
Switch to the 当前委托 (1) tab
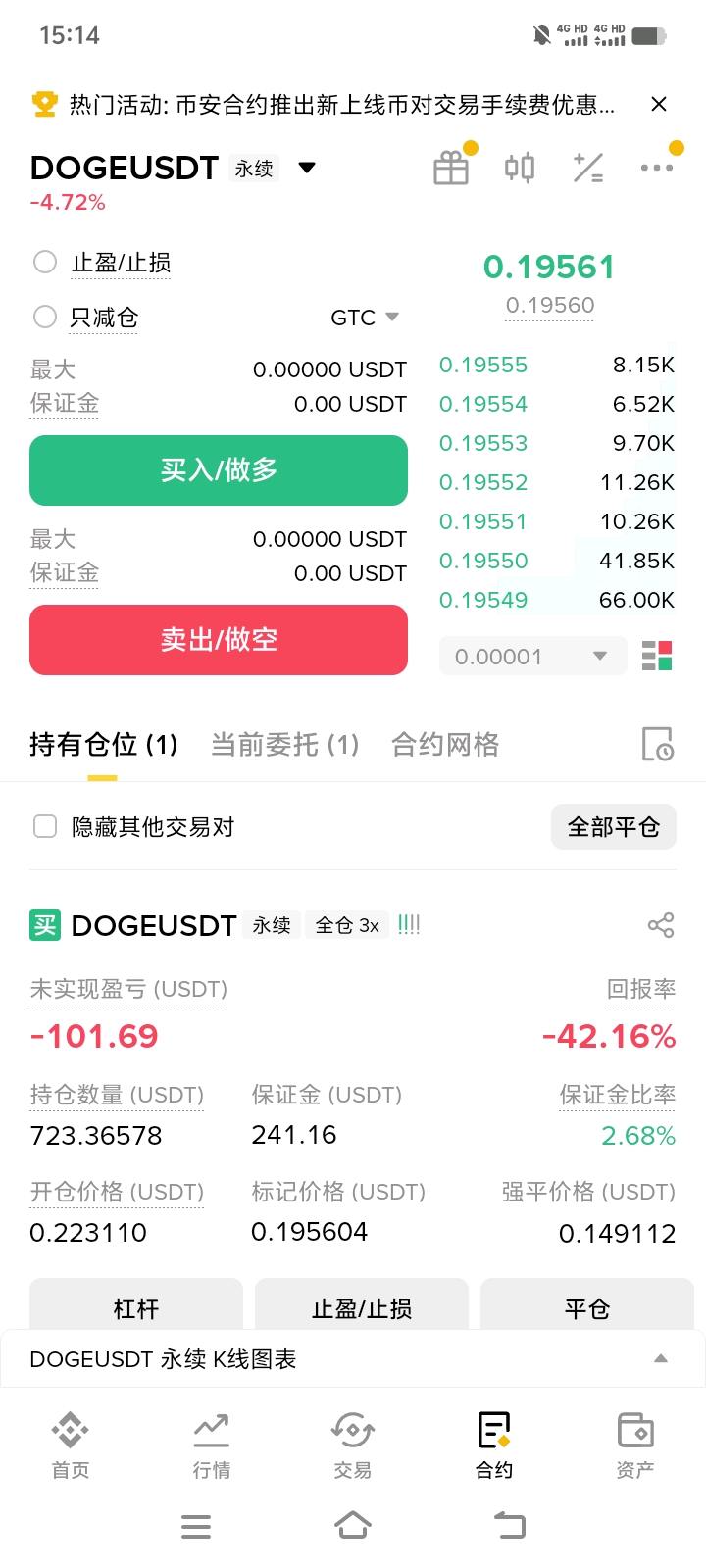pyautogui.click(x=285, y=745)
